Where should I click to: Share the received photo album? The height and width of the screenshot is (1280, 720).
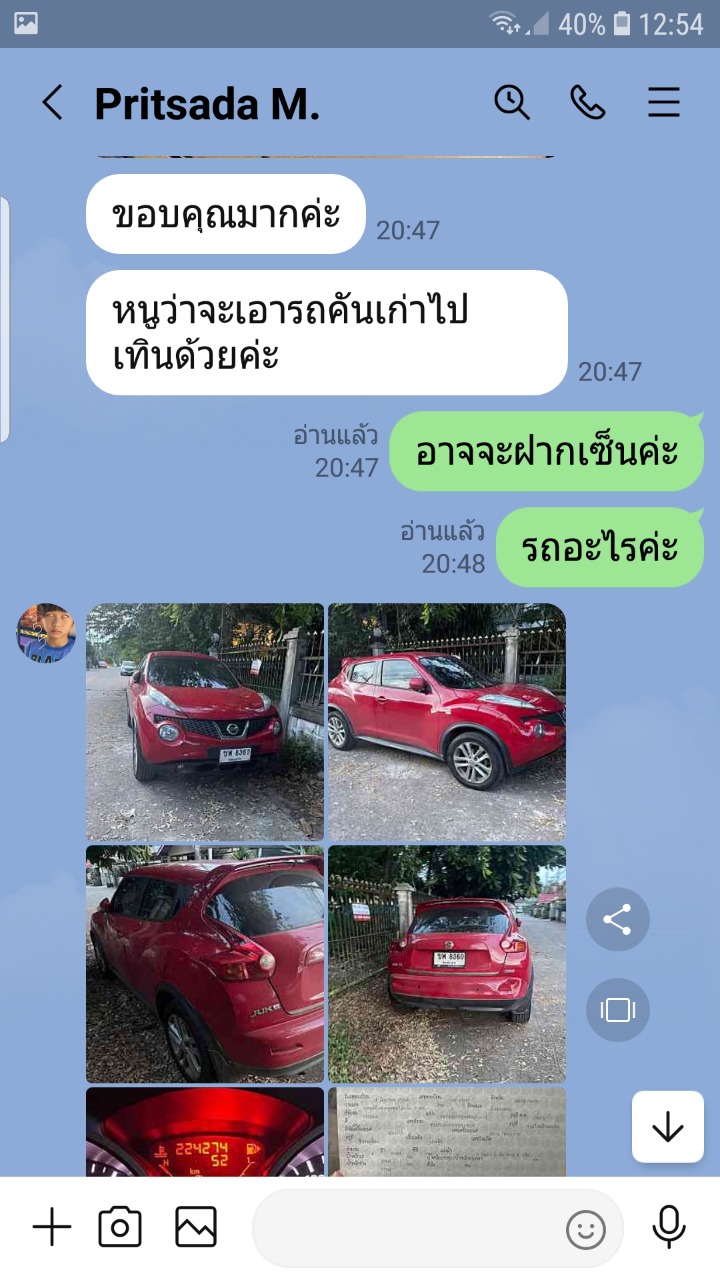point(617,919)
